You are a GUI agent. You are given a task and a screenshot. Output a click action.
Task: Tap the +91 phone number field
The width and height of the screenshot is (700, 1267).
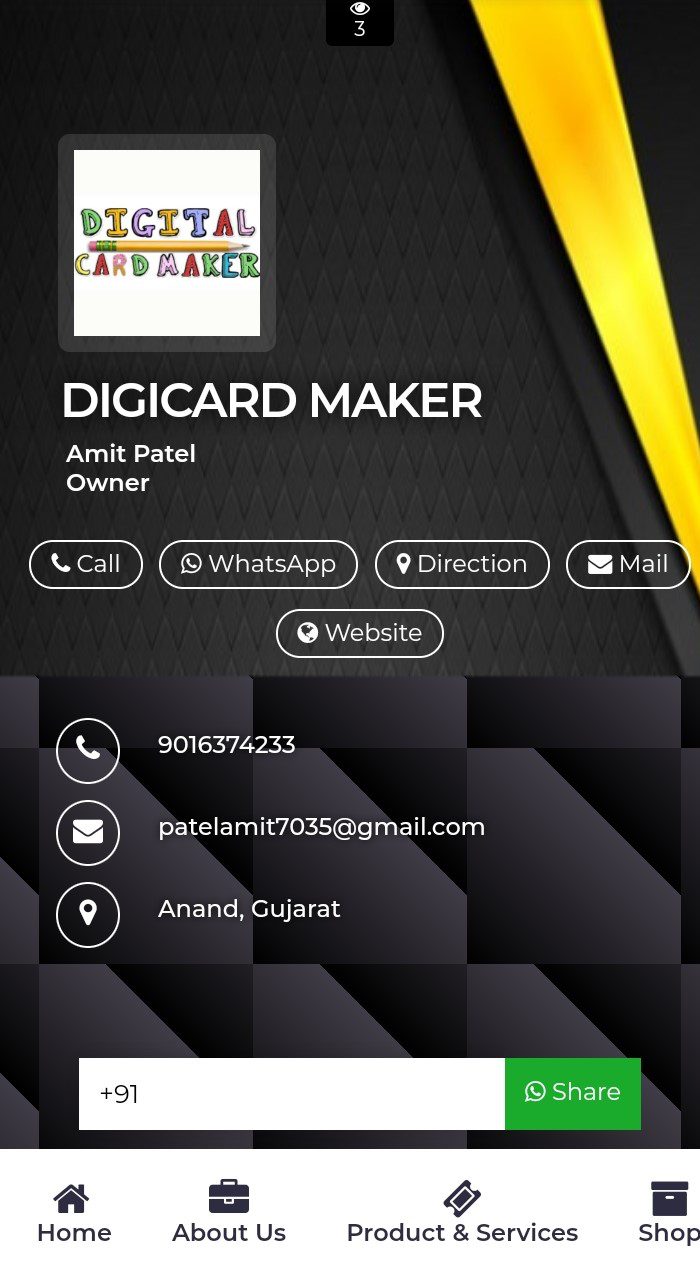point(292,1094)
